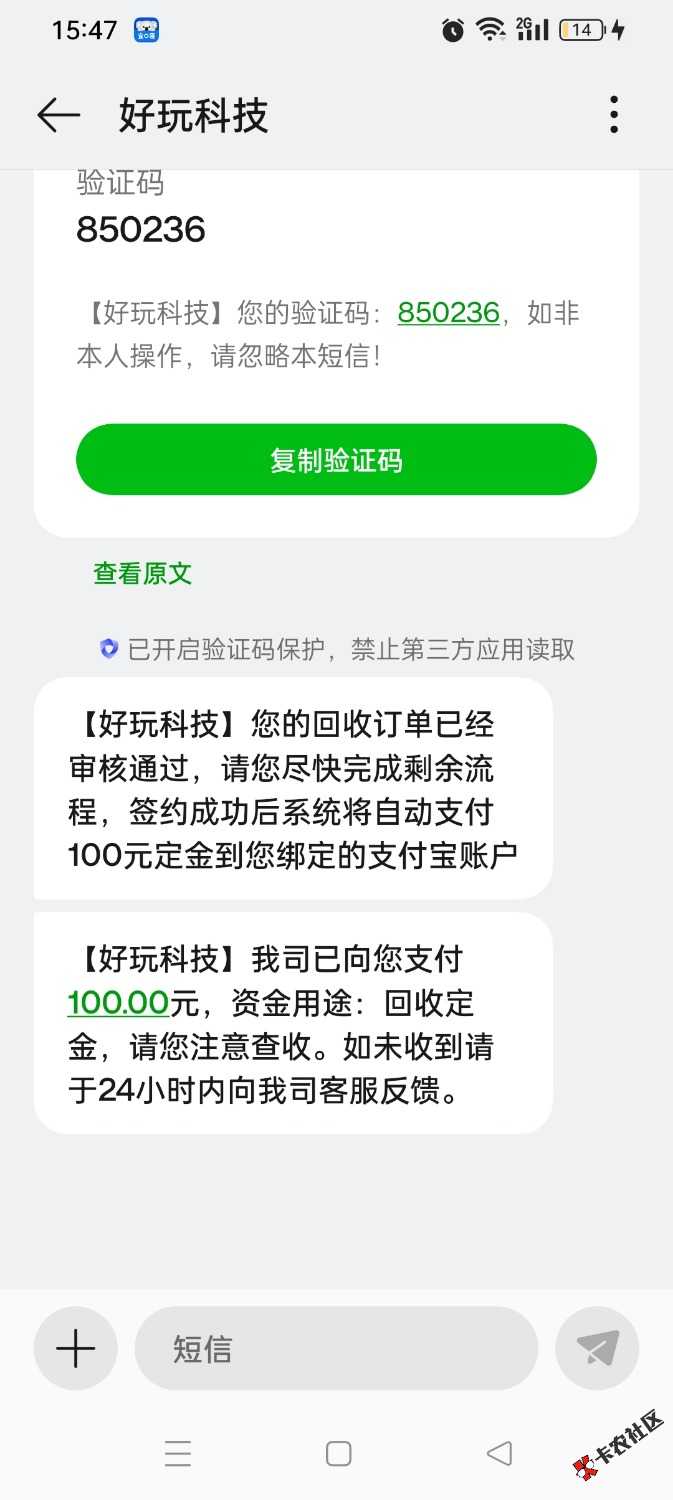Screen dimensions: 673x1500
Task: Open the plus attachment button
Action: pos(76,1349)
